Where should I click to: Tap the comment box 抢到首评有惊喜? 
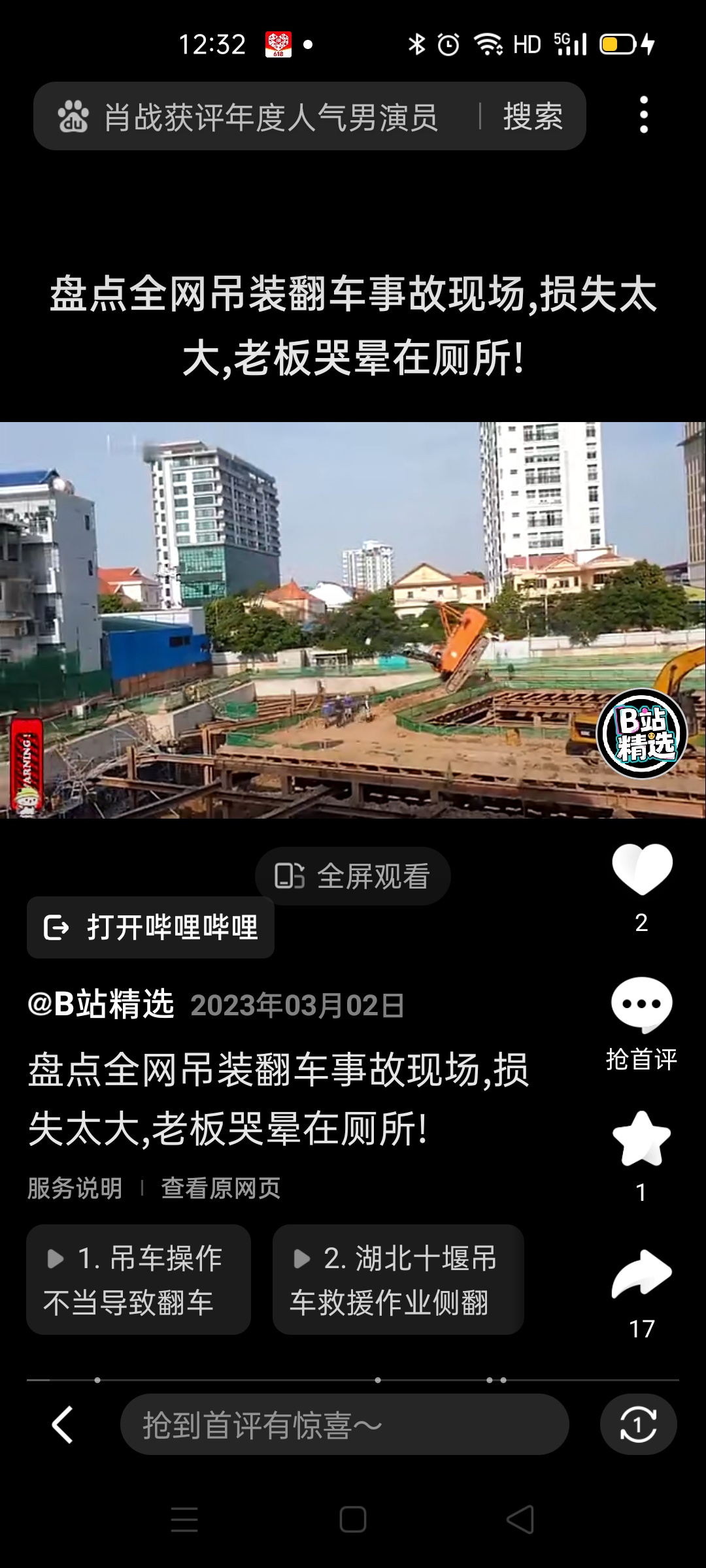click(x=345, y=1425)
